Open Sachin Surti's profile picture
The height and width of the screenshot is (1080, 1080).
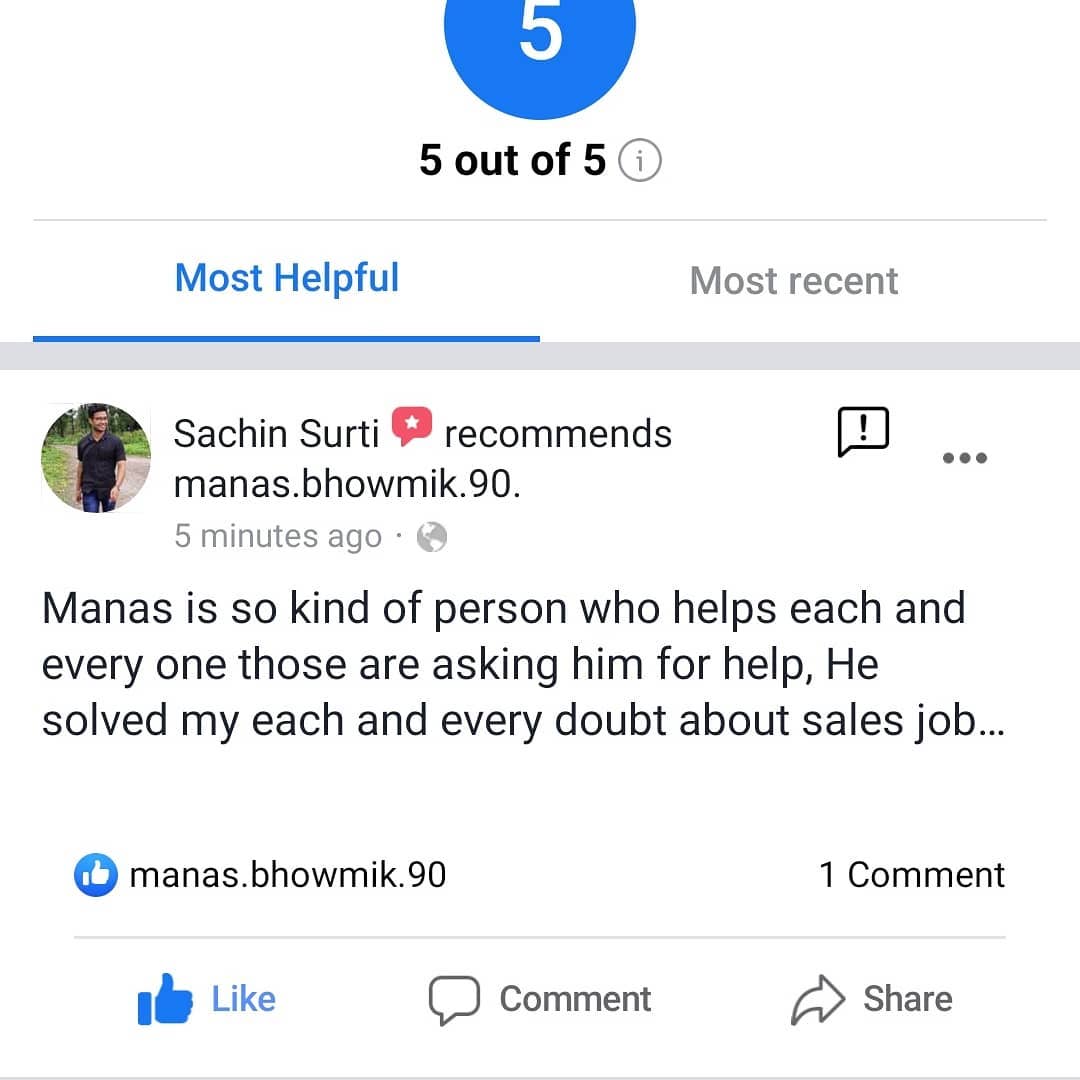point(96,458)
